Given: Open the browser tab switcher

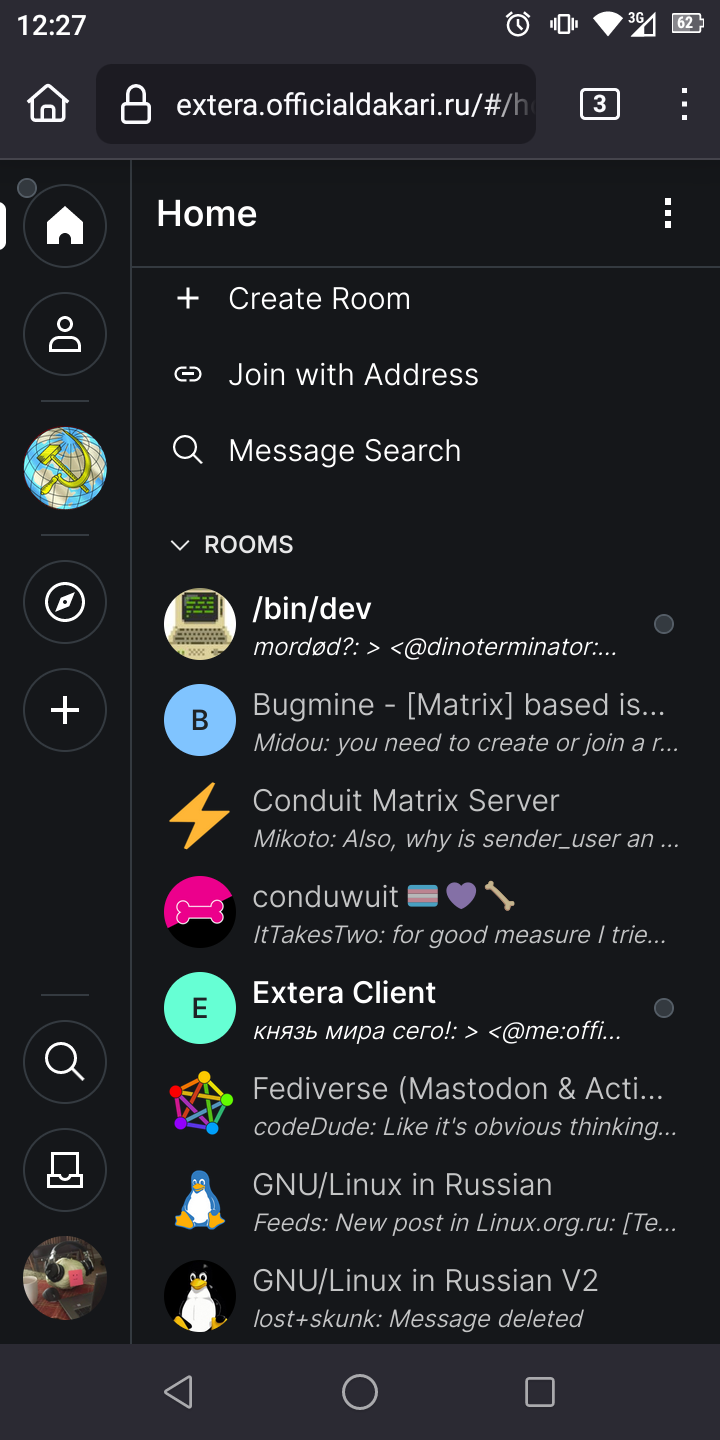Looking at the screenshot, I should pos(599,104).
